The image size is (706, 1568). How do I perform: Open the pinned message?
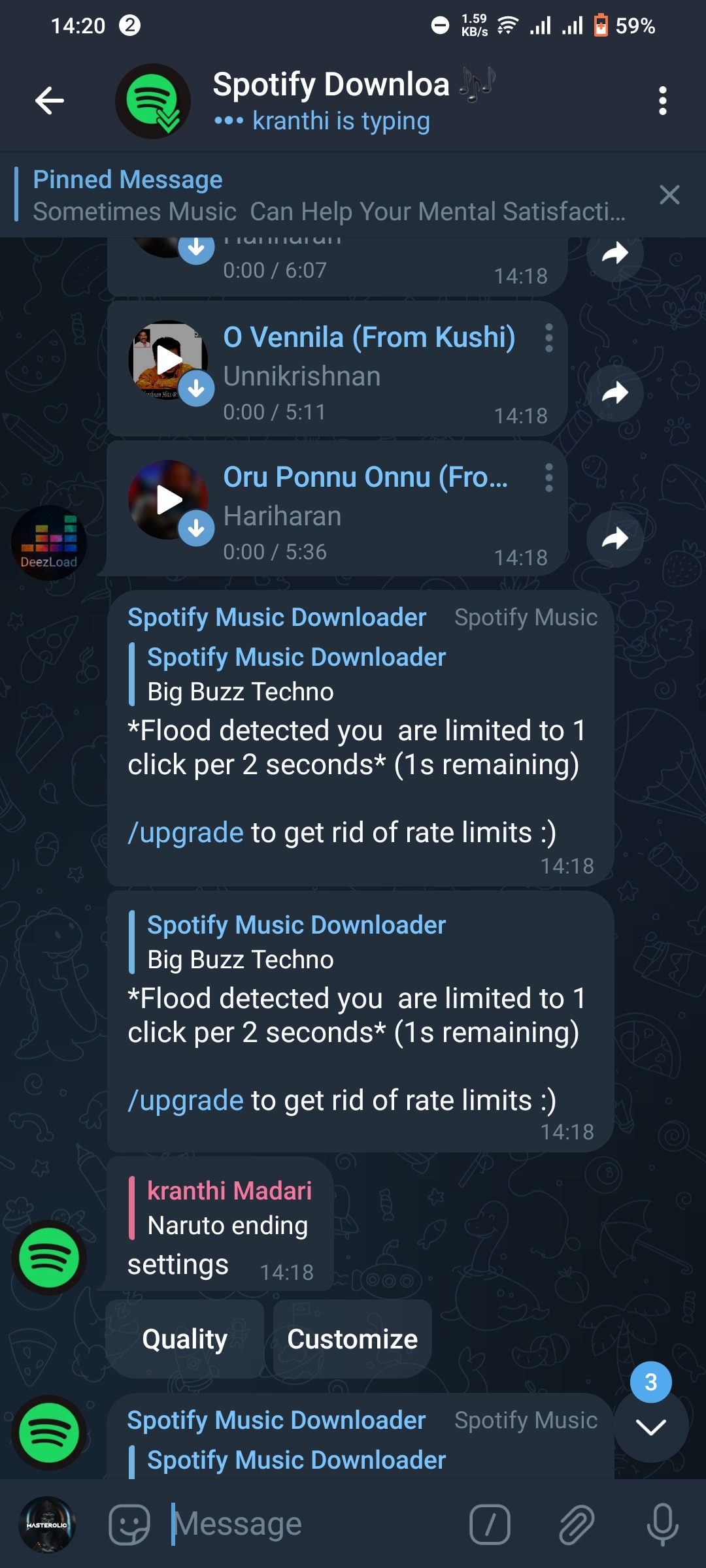(x=327, y=196)
